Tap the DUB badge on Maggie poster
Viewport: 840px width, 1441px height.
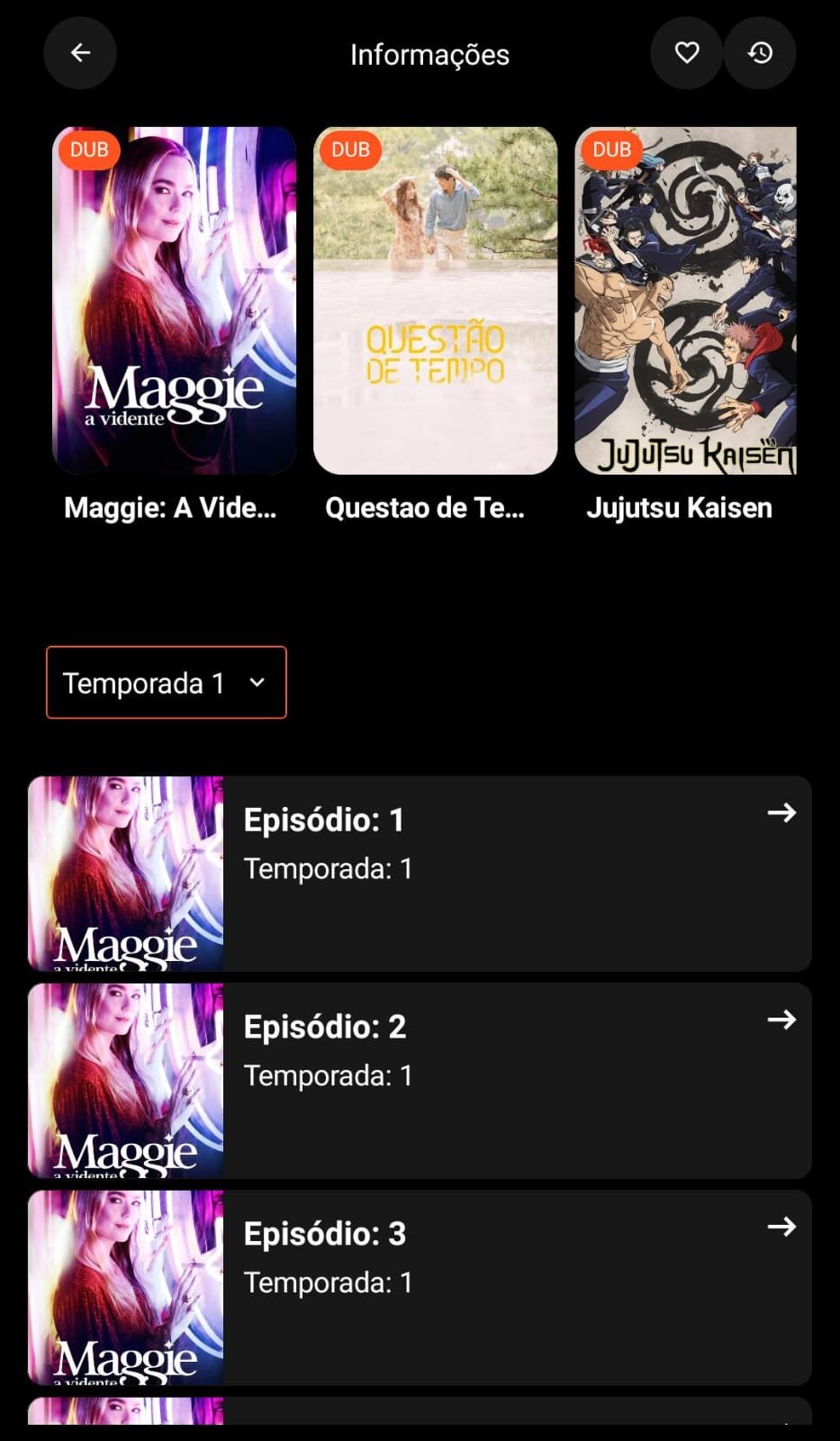tap(88, 150)
